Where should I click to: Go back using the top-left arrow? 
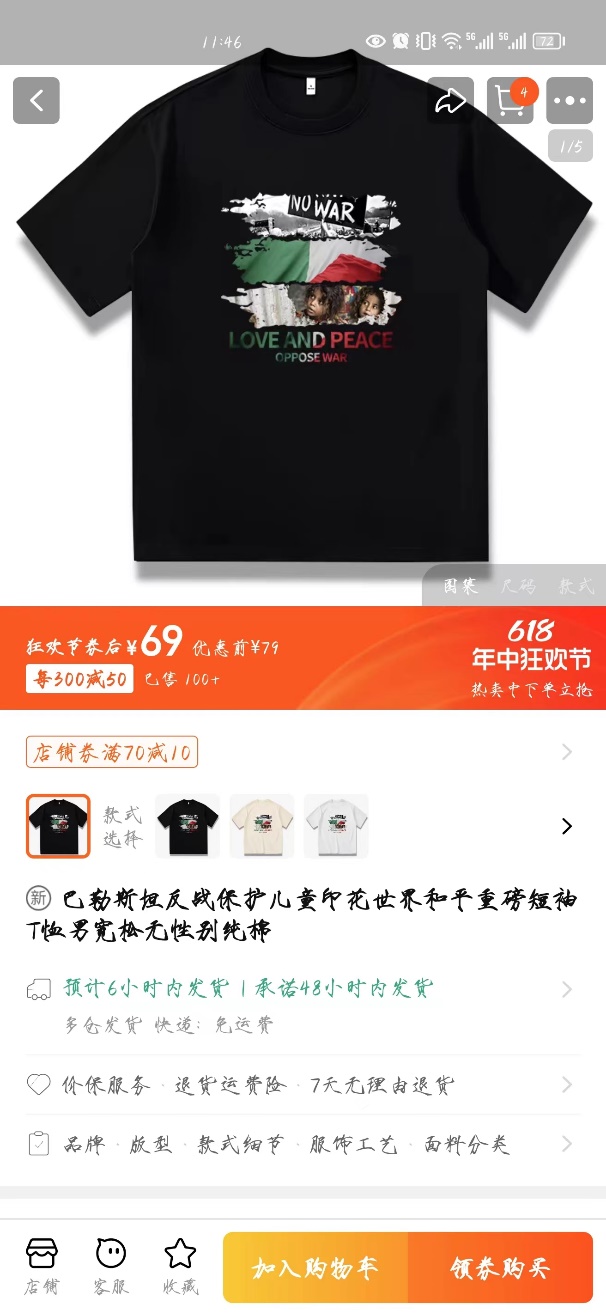(36, 100)
